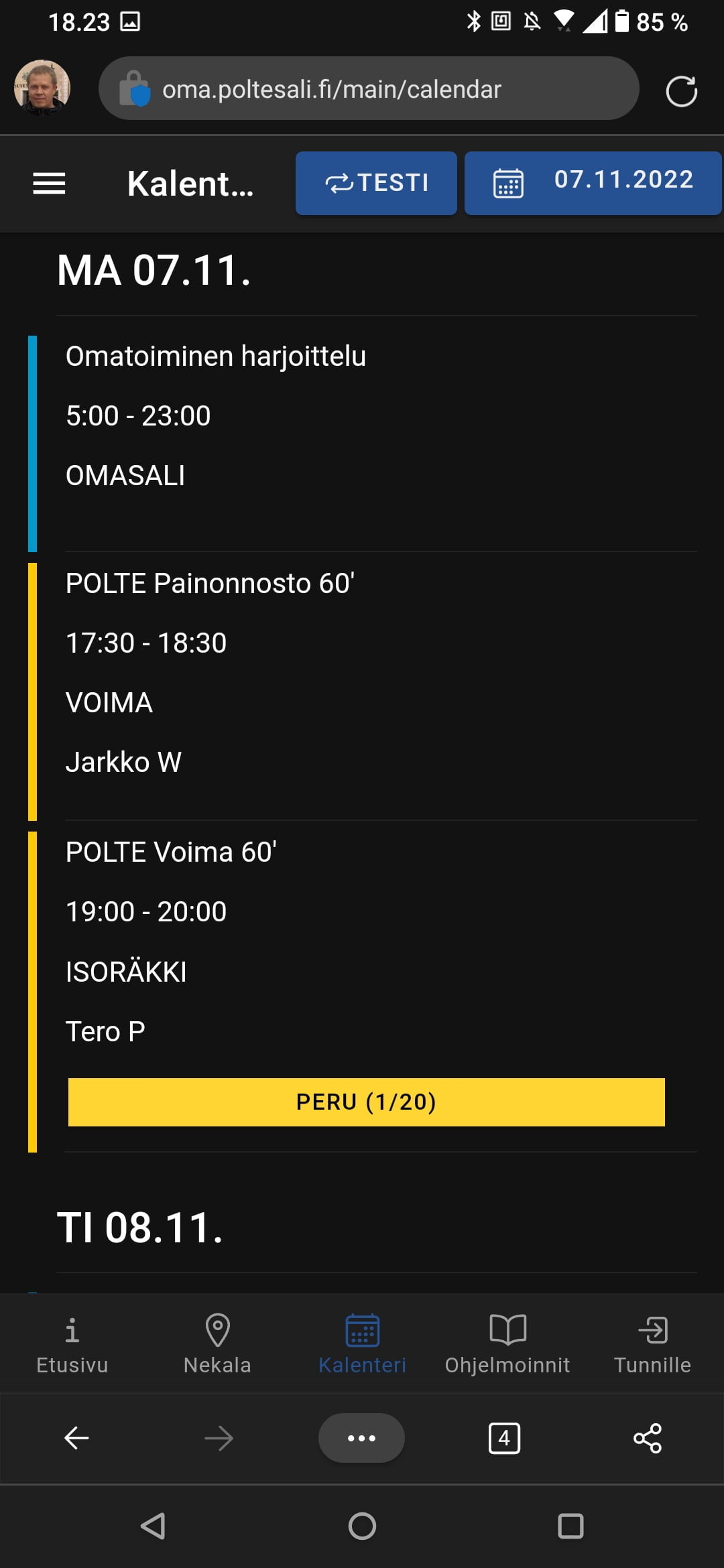Open the hamburger drawer menu
The image size is (724, 1568).
click(x=49, y=183)
